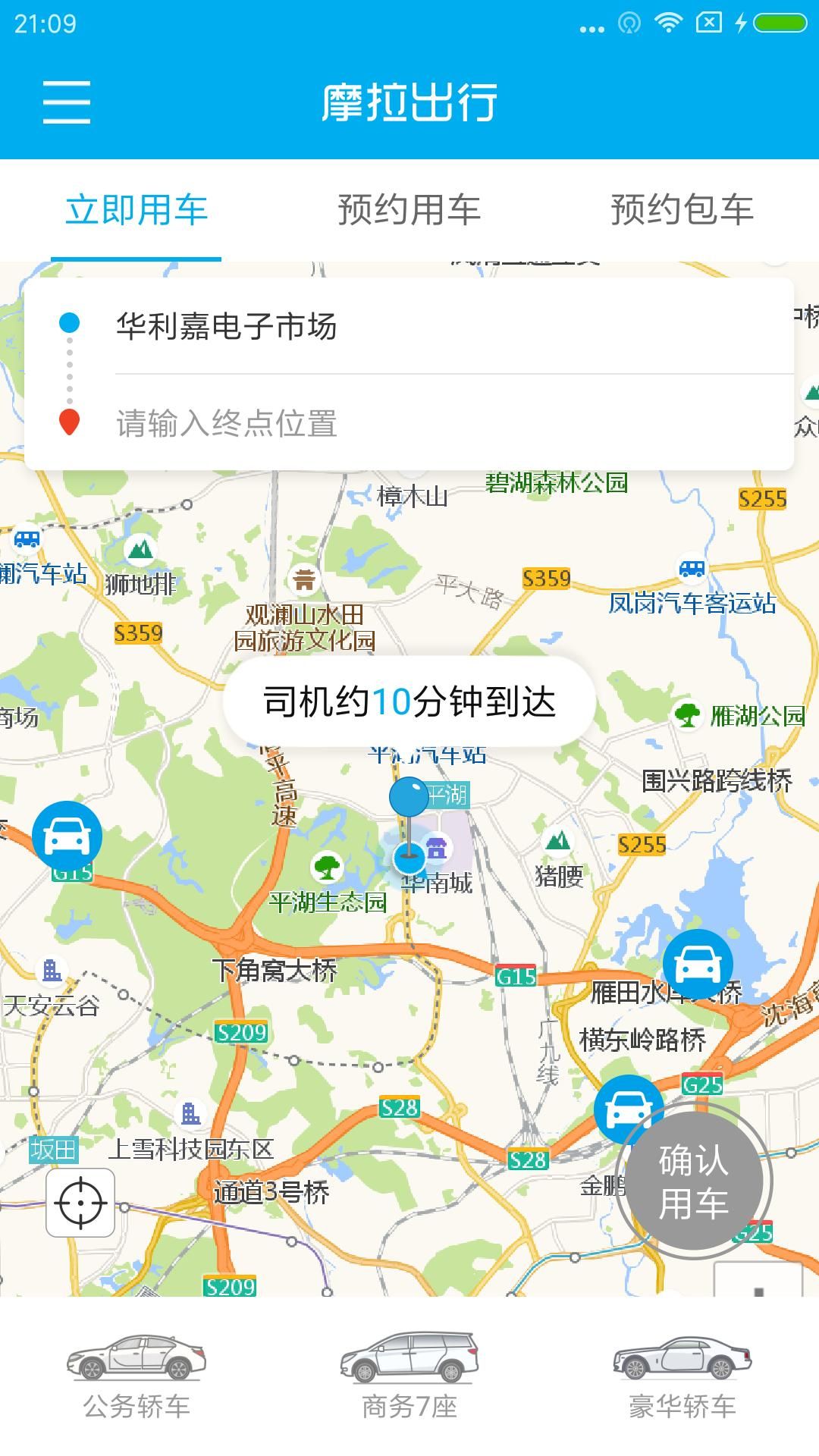Screen dimensions: 819x1456
Task: Switch to the 预约用车 tab
Action: tap(409, 210)
